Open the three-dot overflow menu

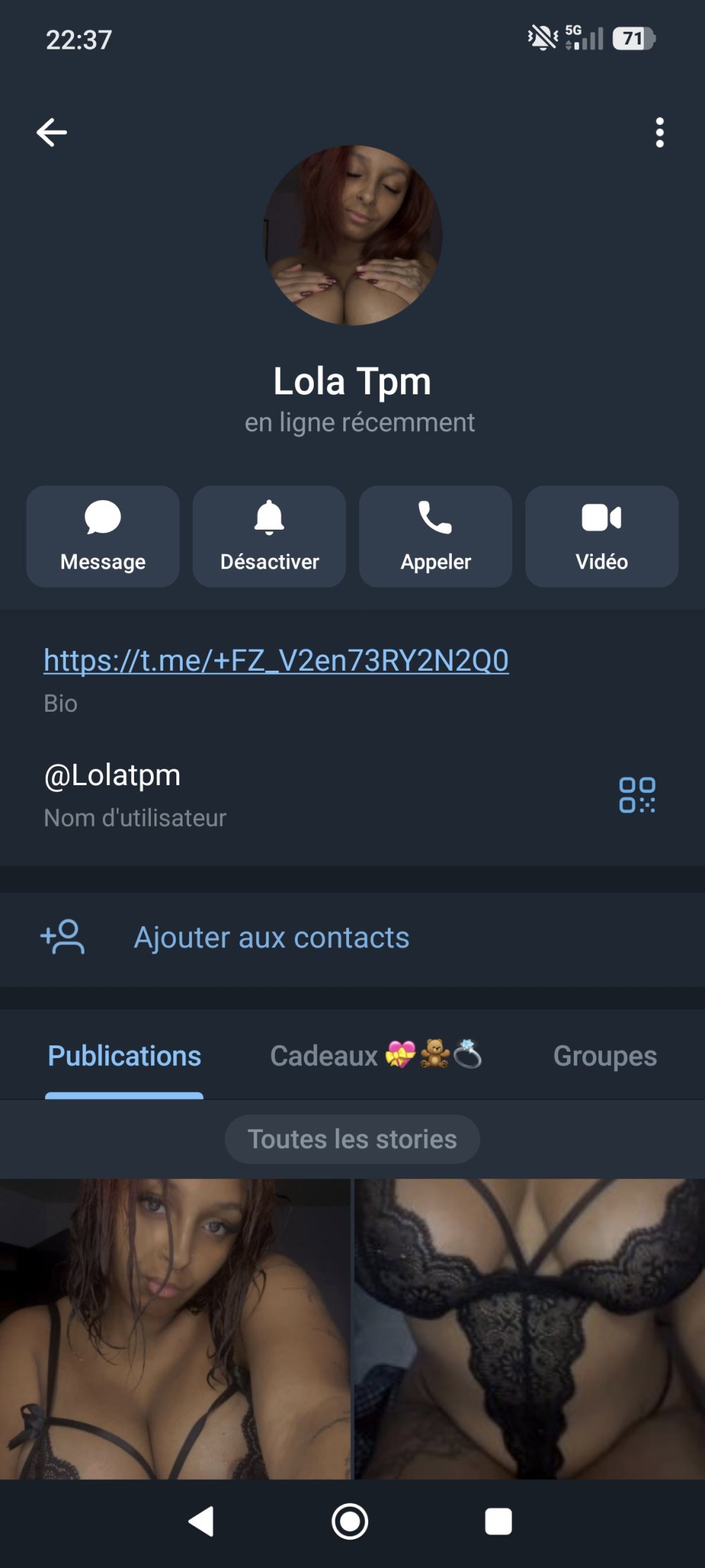coord(659,133)
